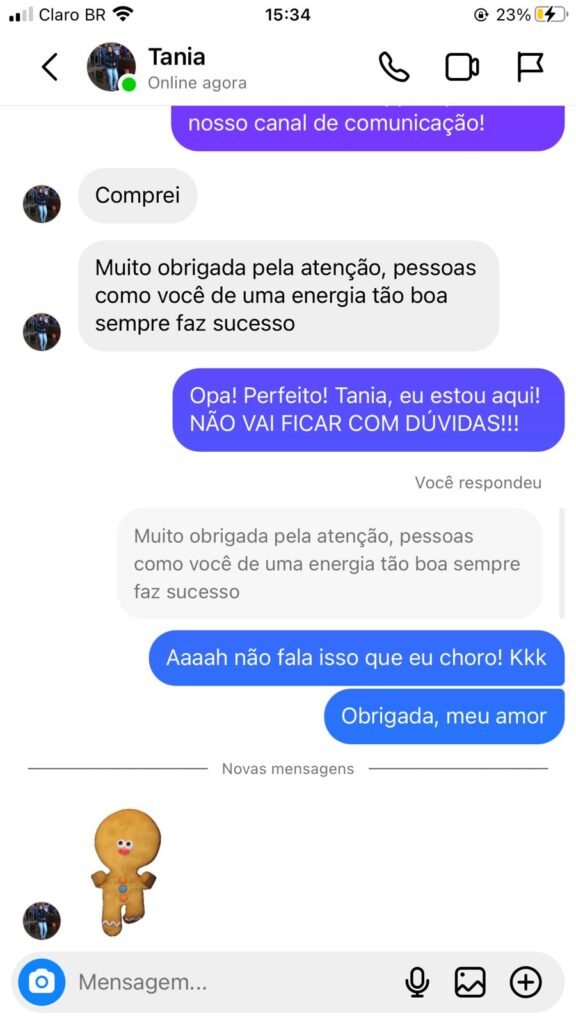Open Tania's profile from the header name
The width and height of the screenshot is (576, 1024).
pyautogui.click(x=176, y=57)
